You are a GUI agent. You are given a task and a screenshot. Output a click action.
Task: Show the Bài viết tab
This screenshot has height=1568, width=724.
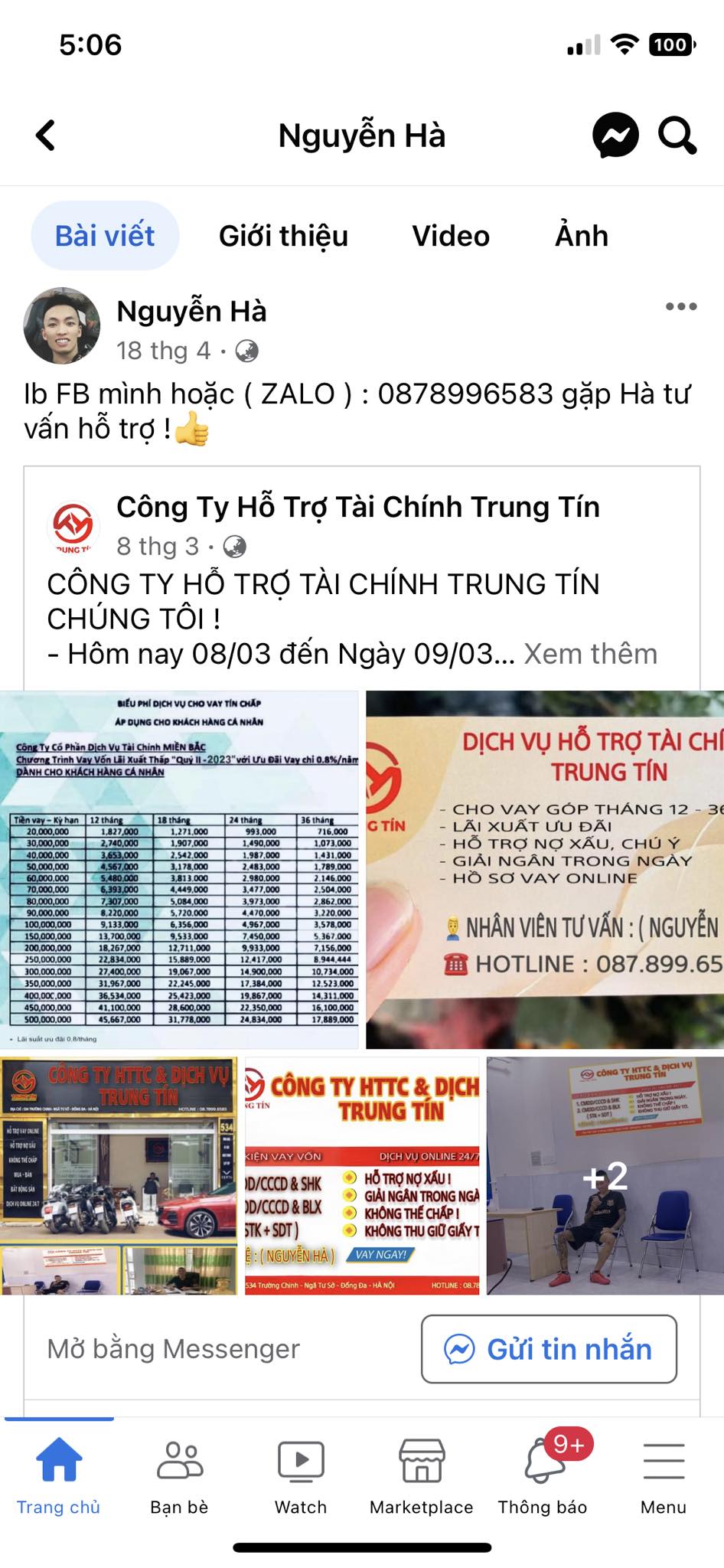(105, 236)
